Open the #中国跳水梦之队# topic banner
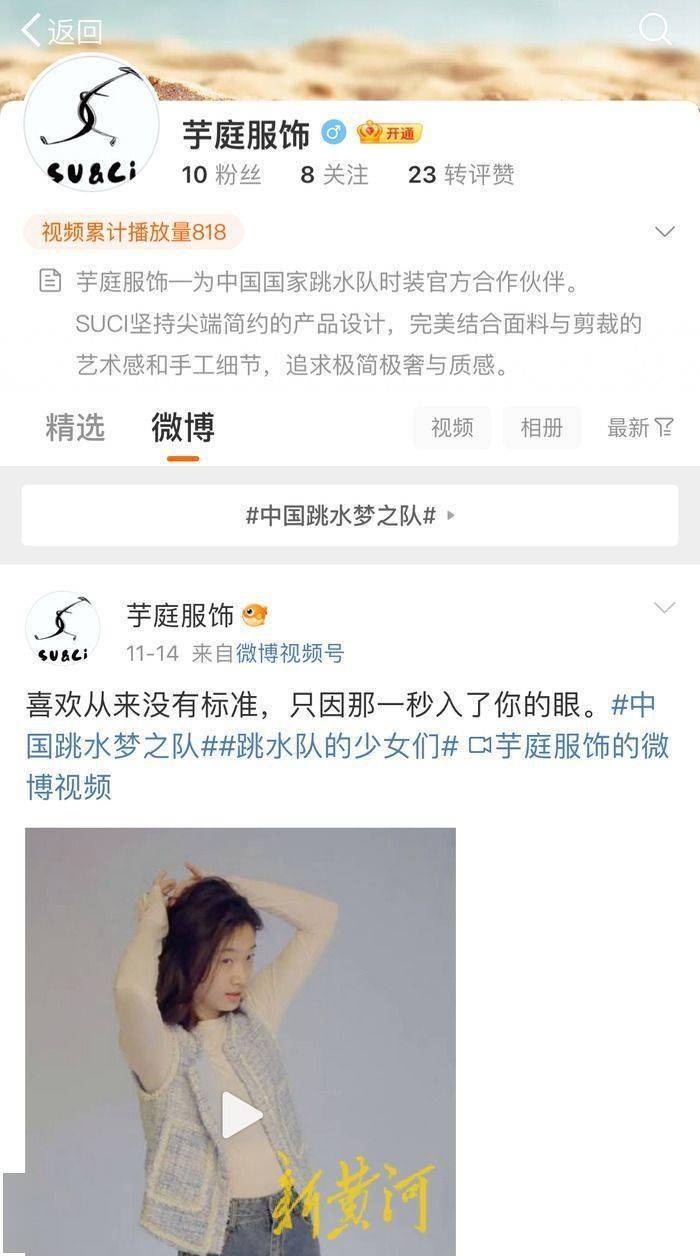700x1256 pixels. click(x=349, y=516)
